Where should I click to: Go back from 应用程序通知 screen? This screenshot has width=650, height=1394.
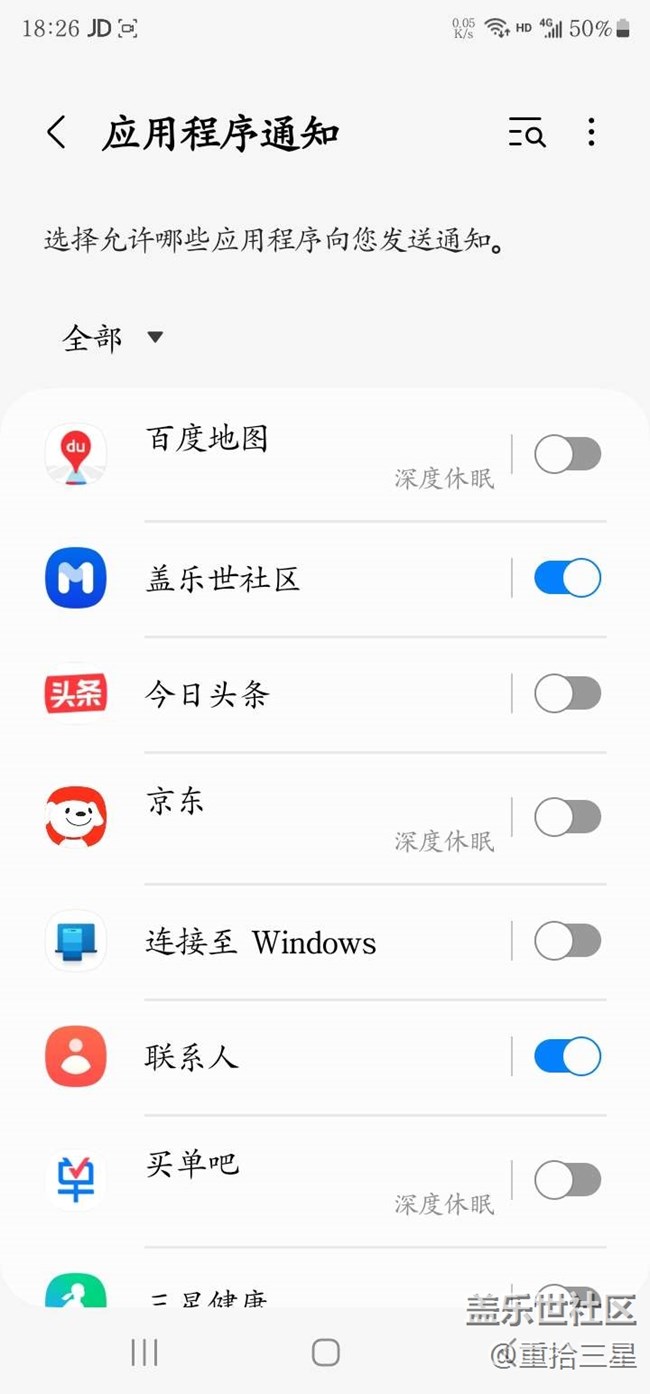click(57, 133)
